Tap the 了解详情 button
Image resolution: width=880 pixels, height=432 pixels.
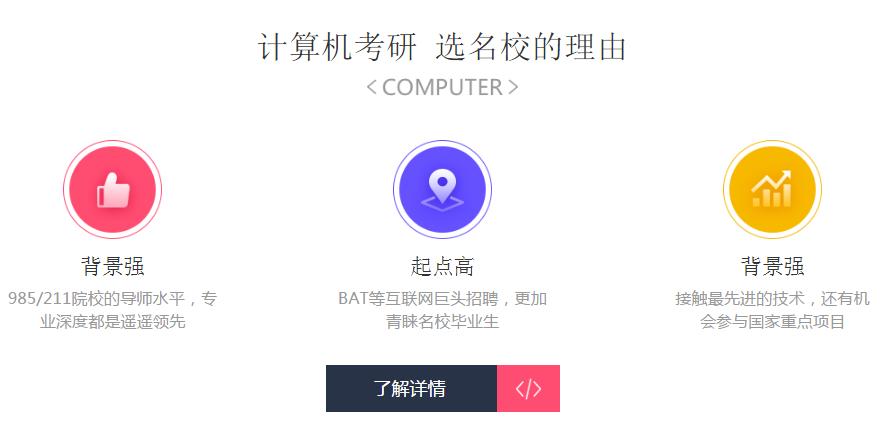pos(411,389)
